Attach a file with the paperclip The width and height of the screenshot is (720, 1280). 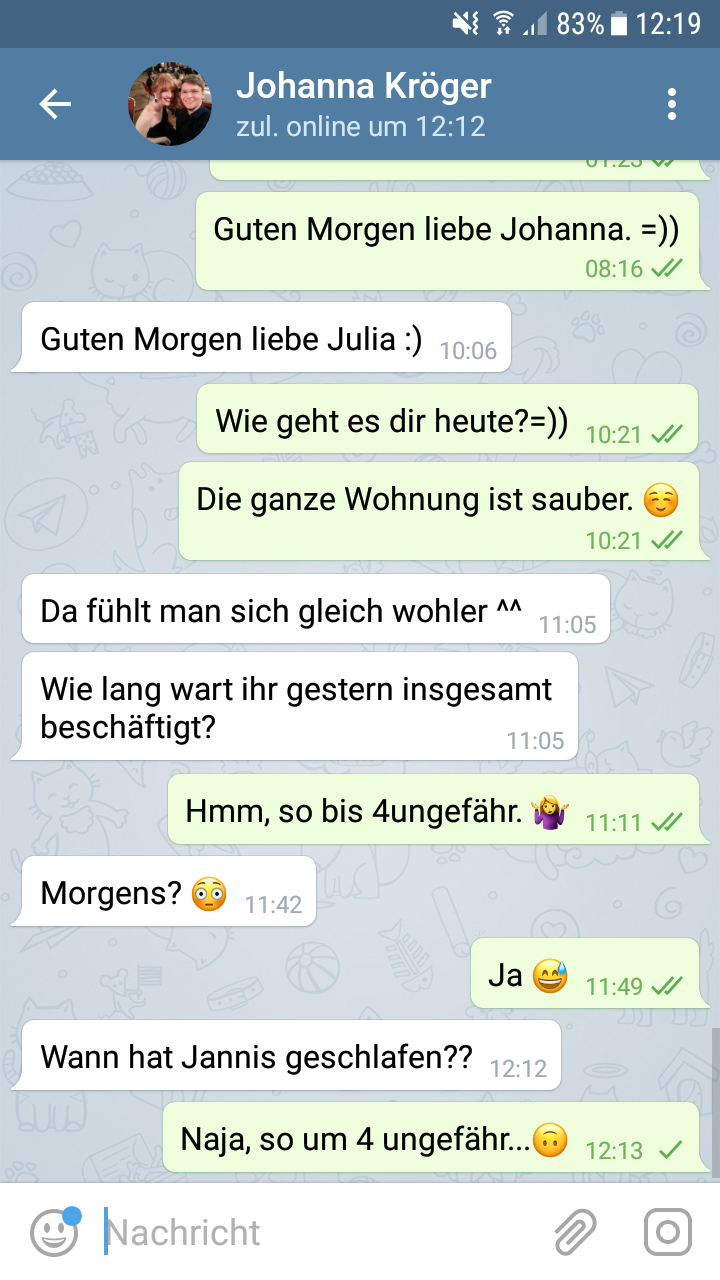(574, 1232)
